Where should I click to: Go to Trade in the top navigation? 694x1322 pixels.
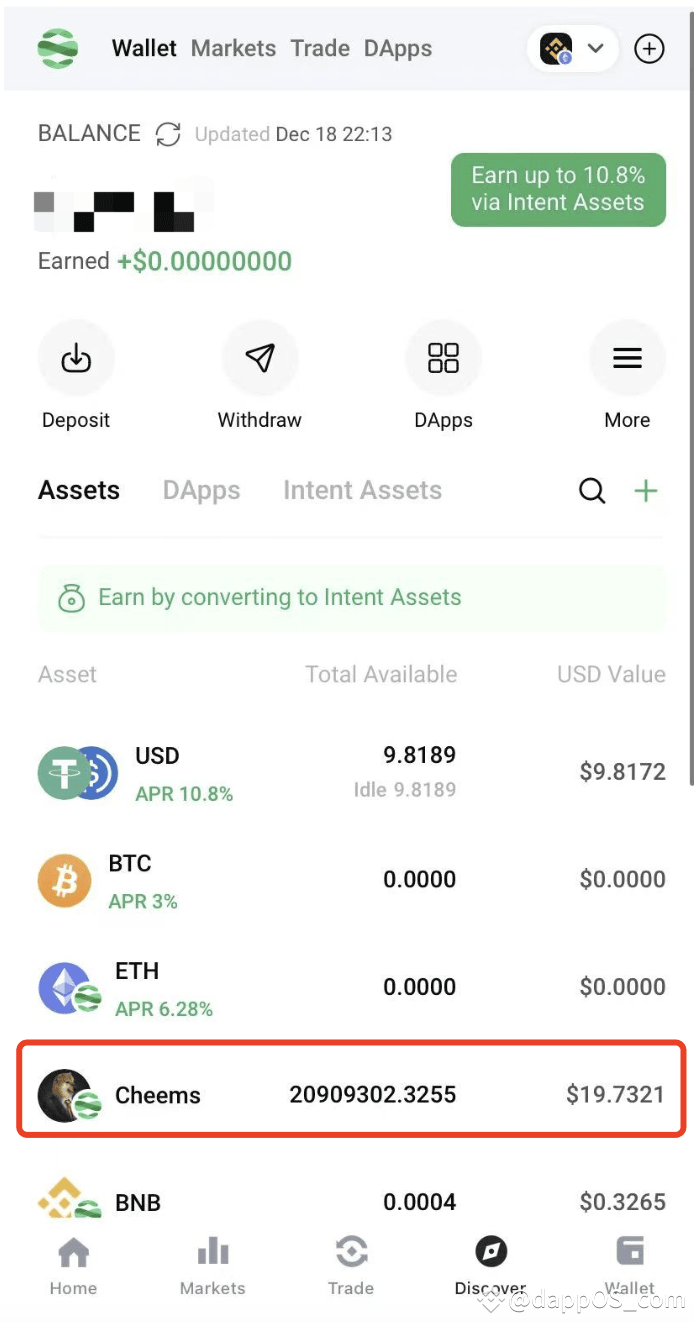coord(320,48)
